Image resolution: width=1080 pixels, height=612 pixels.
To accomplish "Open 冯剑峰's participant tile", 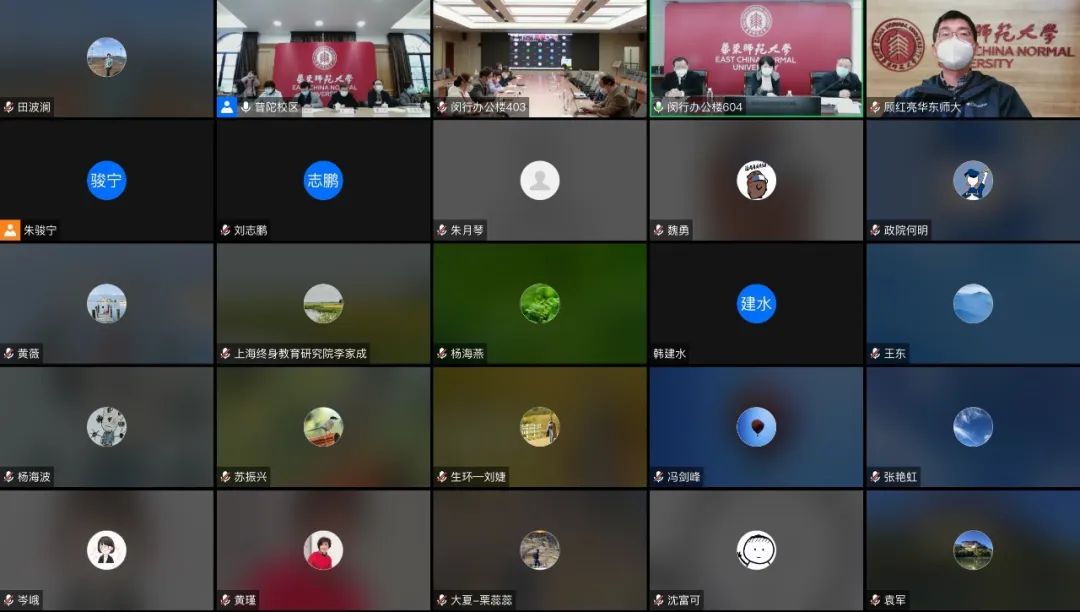I will tap(756, 427).
